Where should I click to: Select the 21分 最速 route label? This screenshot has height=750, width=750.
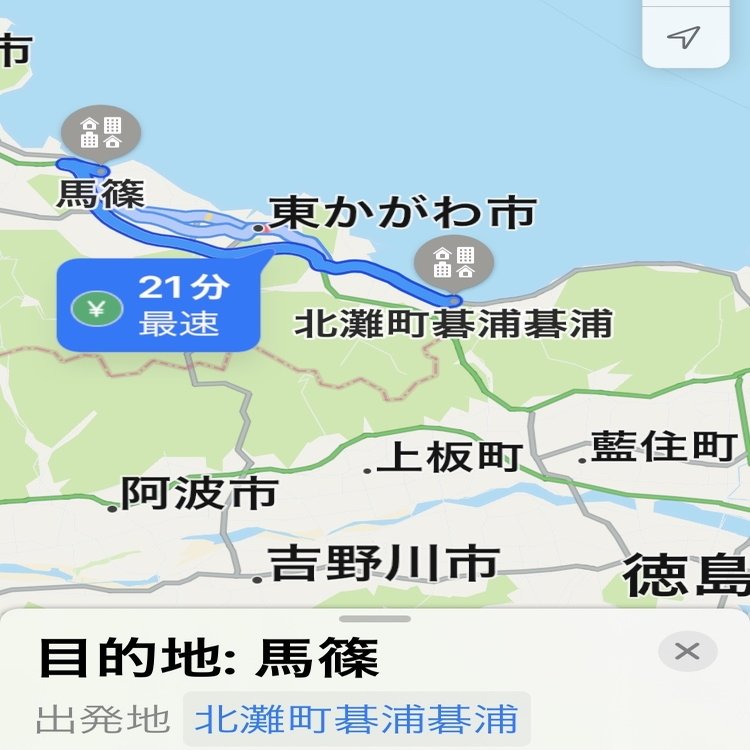coord(158,305)
